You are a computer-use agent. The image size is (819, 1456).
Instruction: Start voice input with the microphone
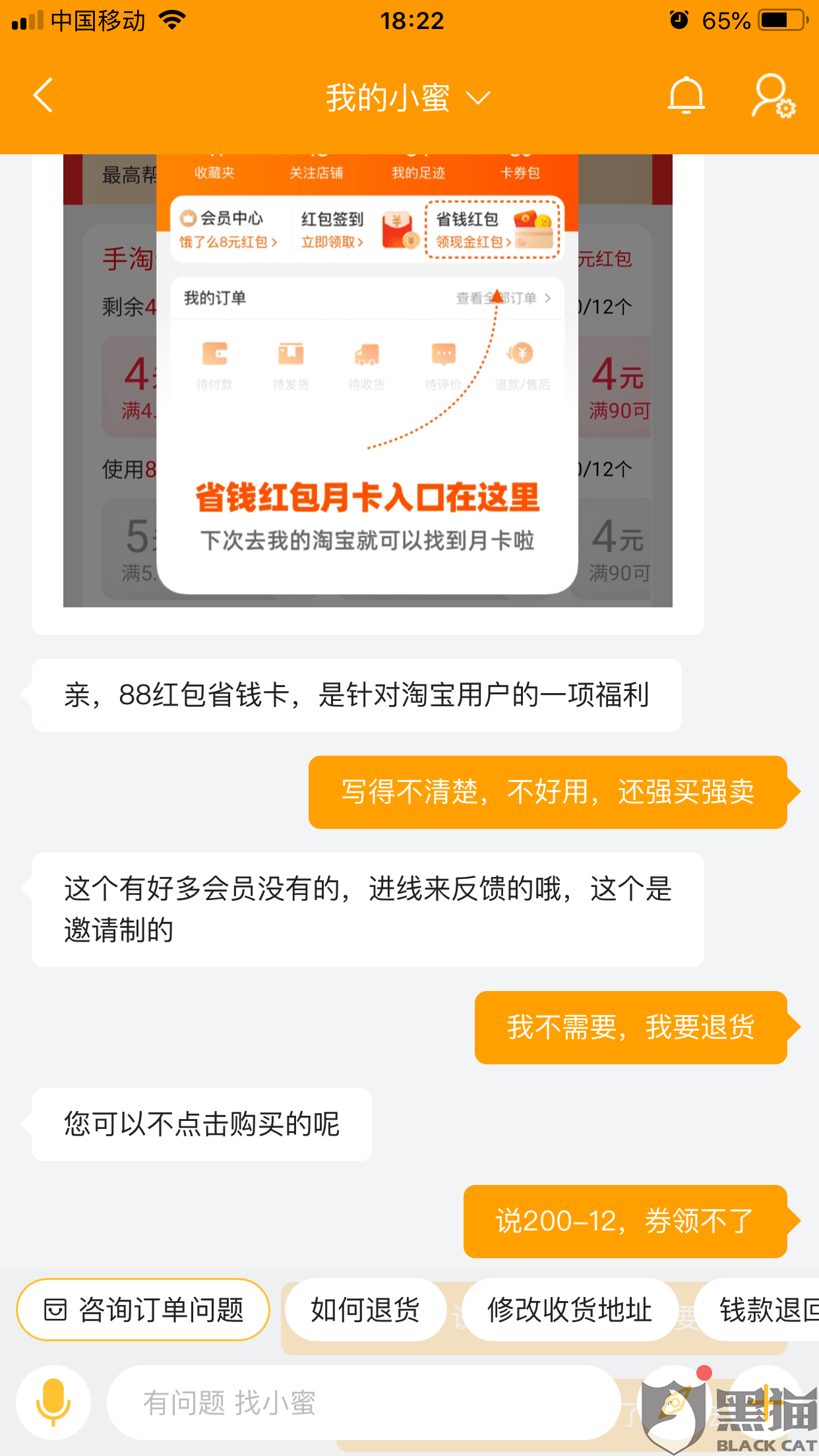pos(53,1402)
